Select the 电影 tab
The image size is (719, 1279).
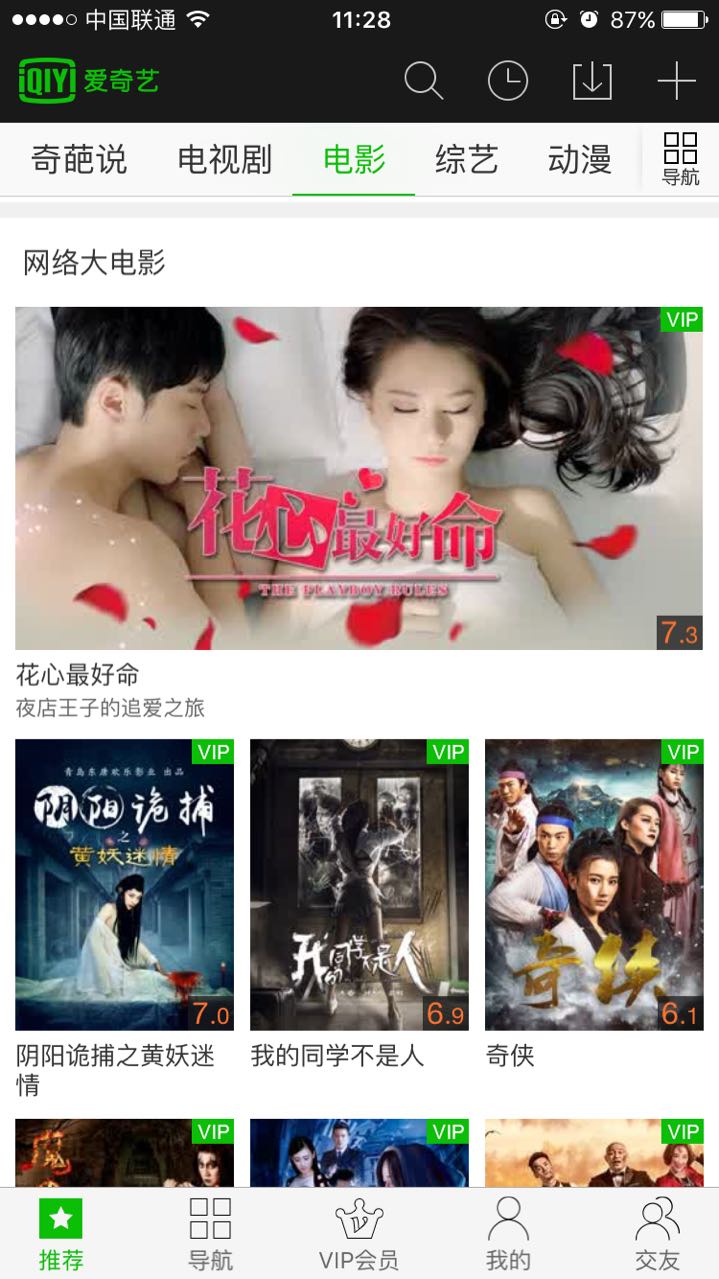(x=354, y=159)
